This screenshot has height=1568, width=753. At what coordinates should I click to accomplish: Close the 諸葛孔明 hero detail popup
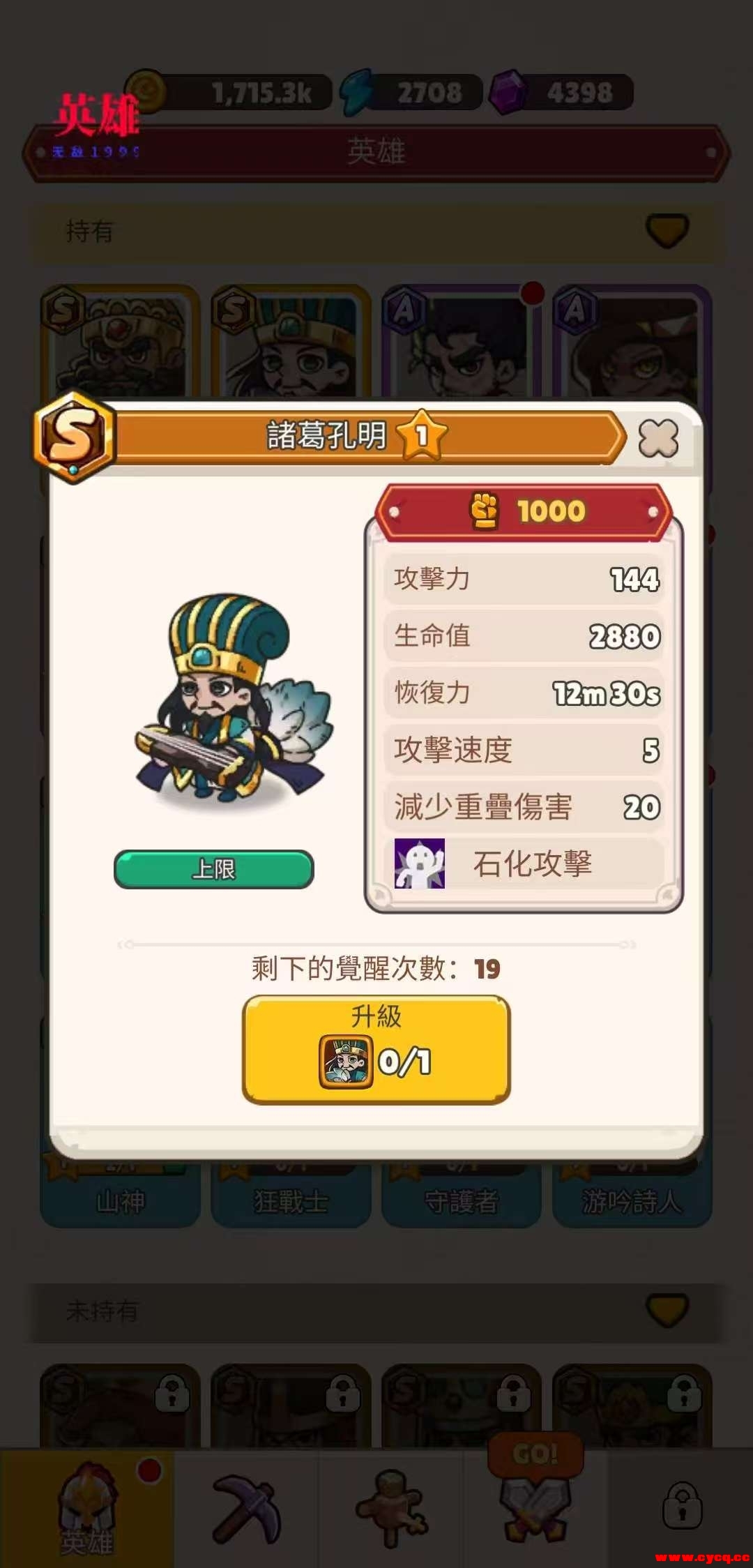(x=658, y=439)
